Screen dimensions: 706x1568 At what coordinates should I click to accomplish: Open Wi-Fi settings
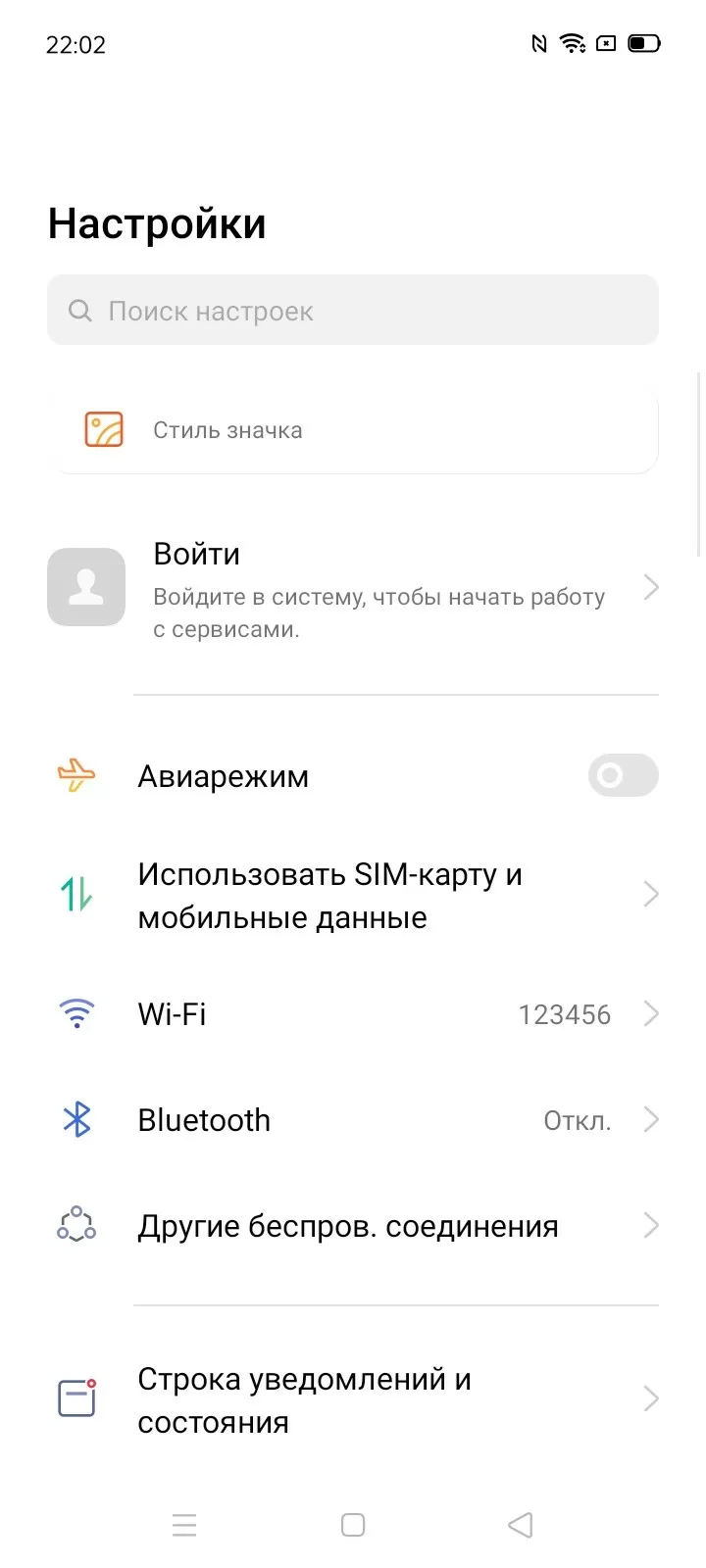pyautogui.click(x=353, y=1014)
